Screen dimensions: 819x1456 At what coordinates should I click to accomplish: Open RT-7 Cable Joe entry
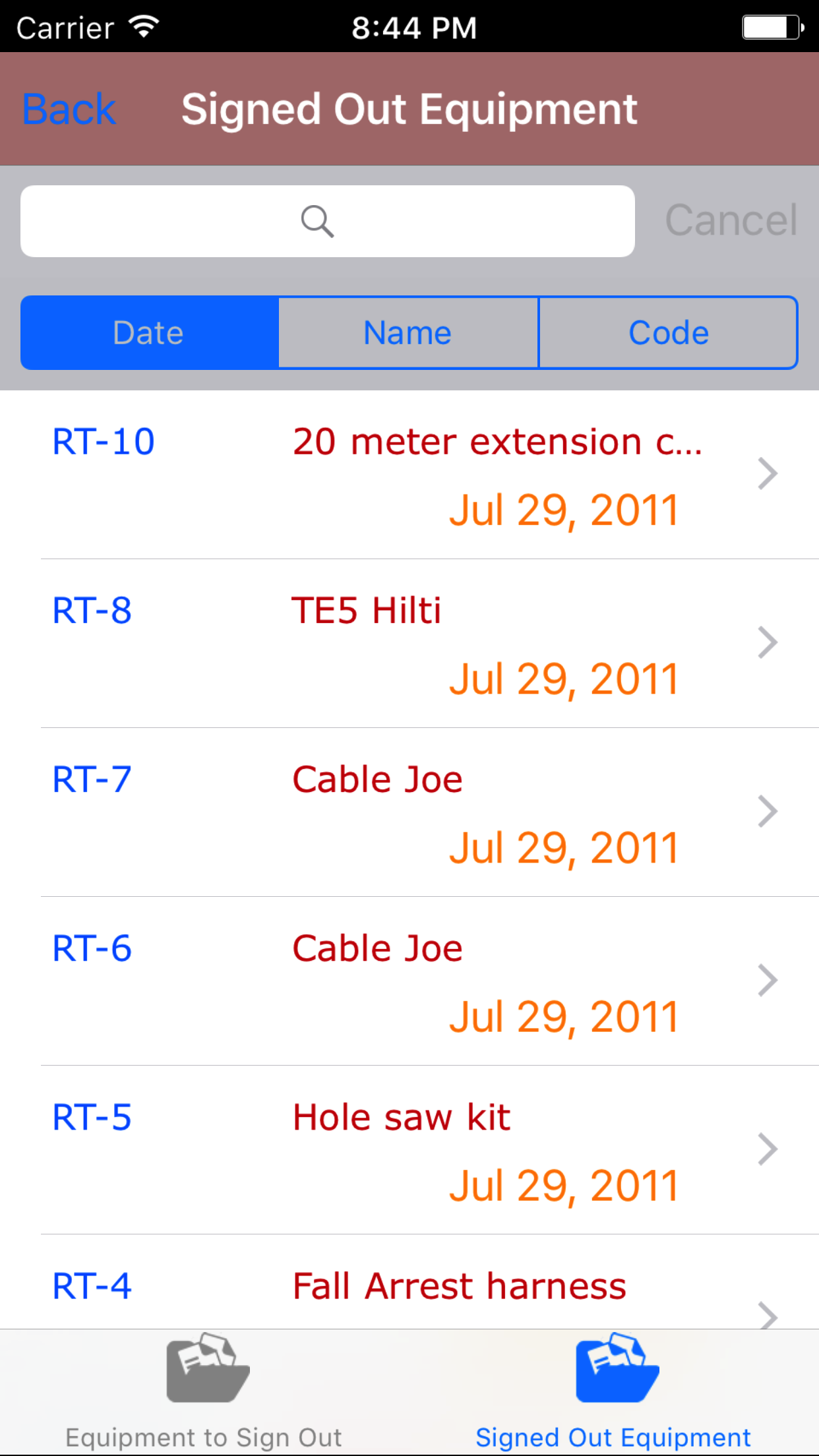pos(409,812)
